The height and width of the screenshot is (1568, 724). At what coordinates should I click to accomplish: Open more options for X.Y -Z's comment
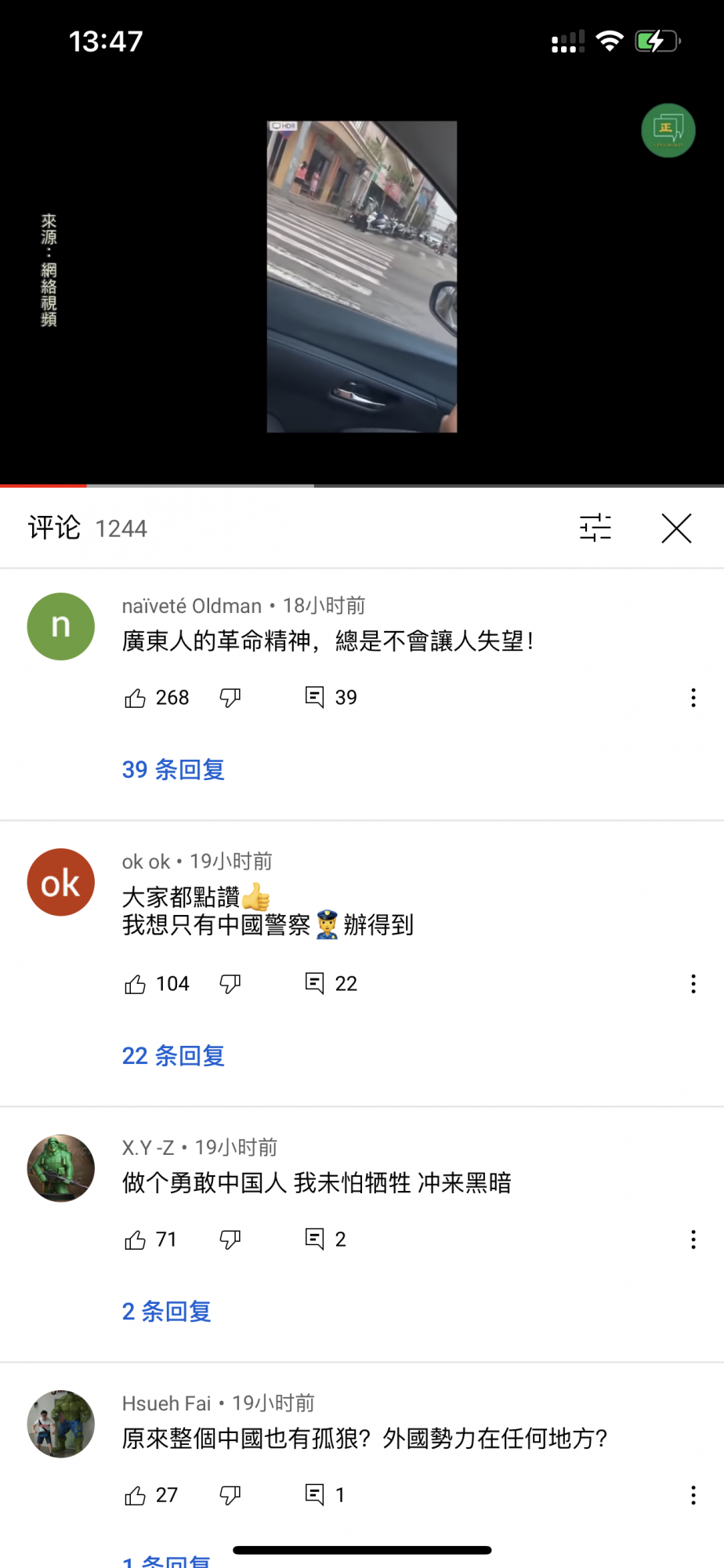[x=693, y=1240]
